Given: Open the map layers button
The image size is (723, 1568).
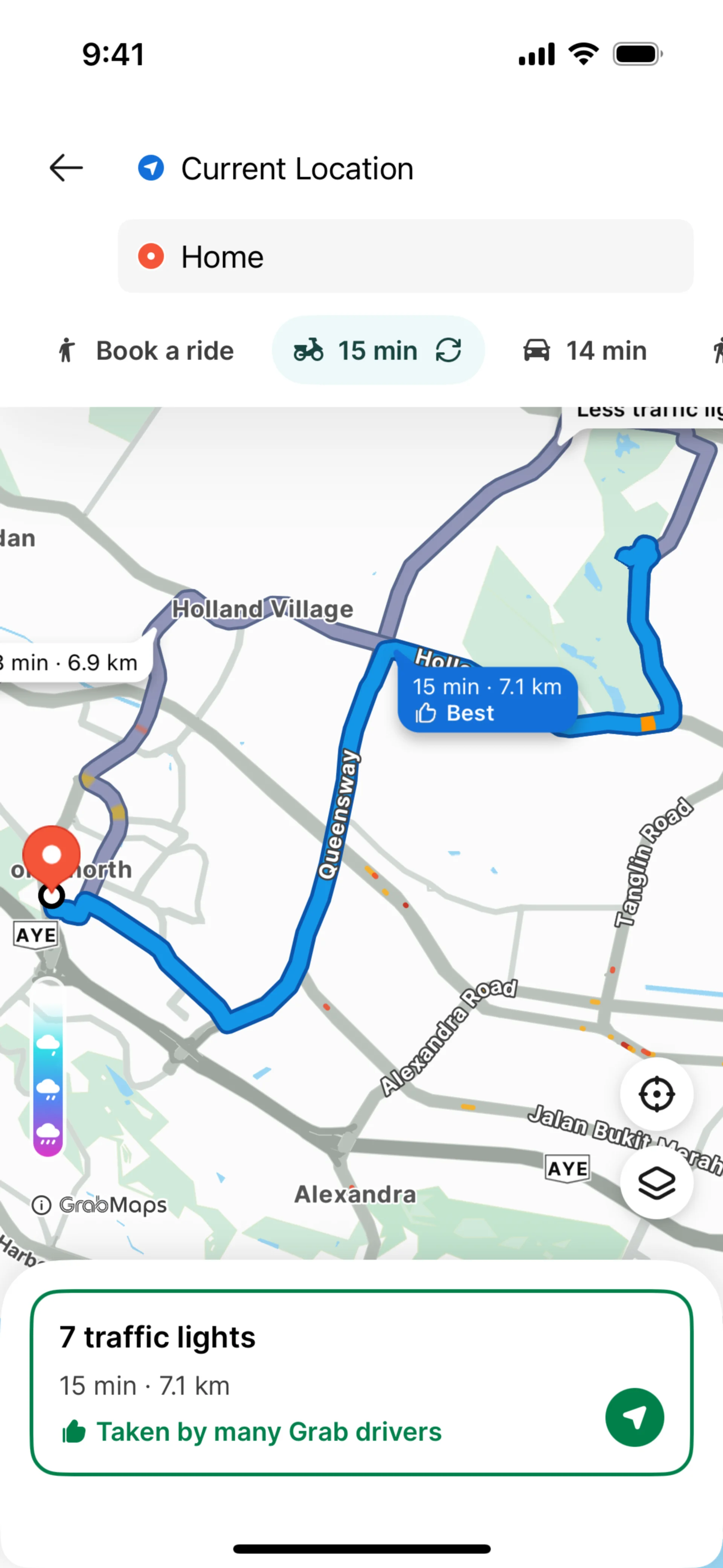Looking at the screenshot, I should click(657, 1183).
